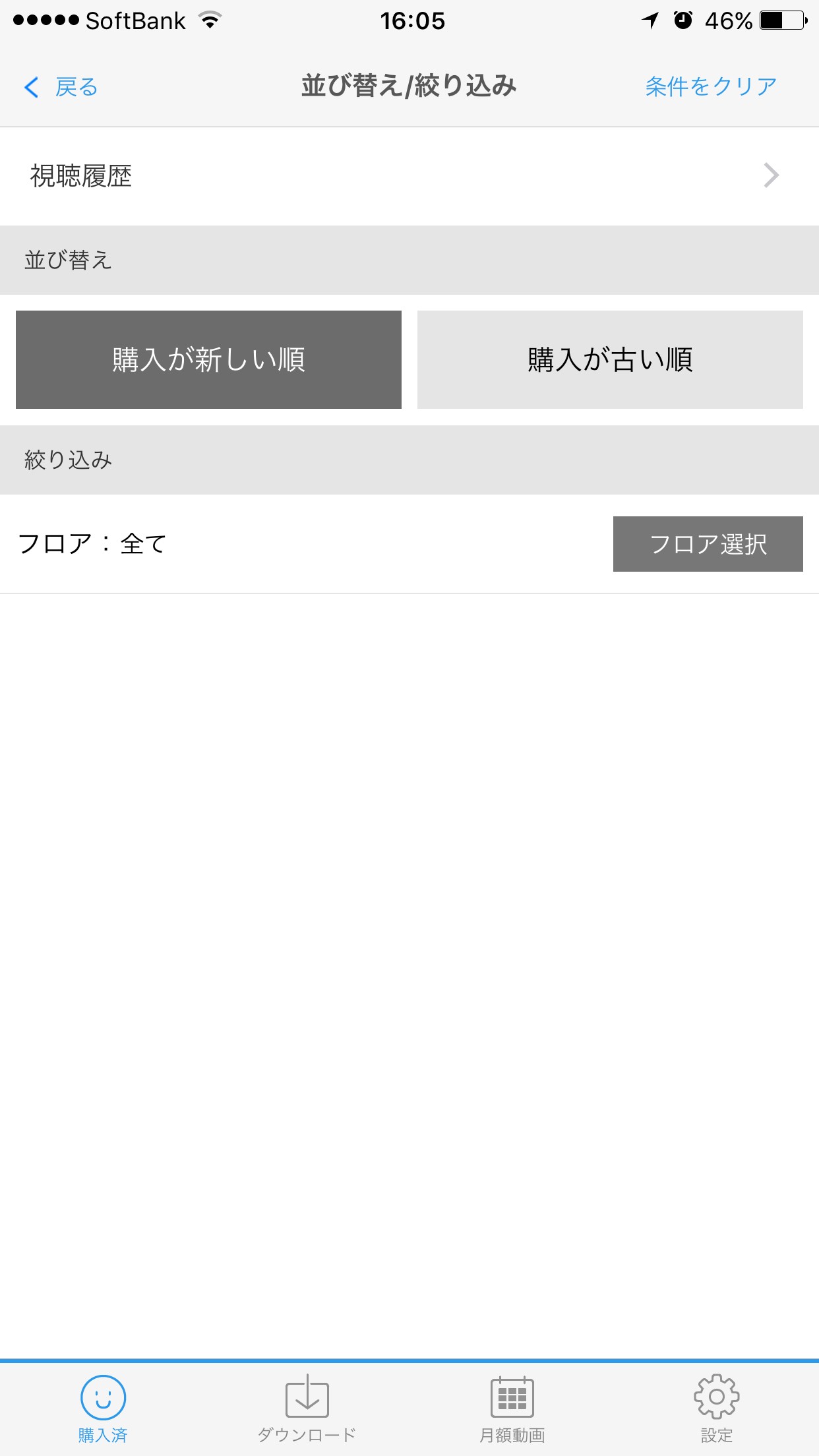
Task: Clear conditions with 条件をクリア
Action: coord(710,86)
